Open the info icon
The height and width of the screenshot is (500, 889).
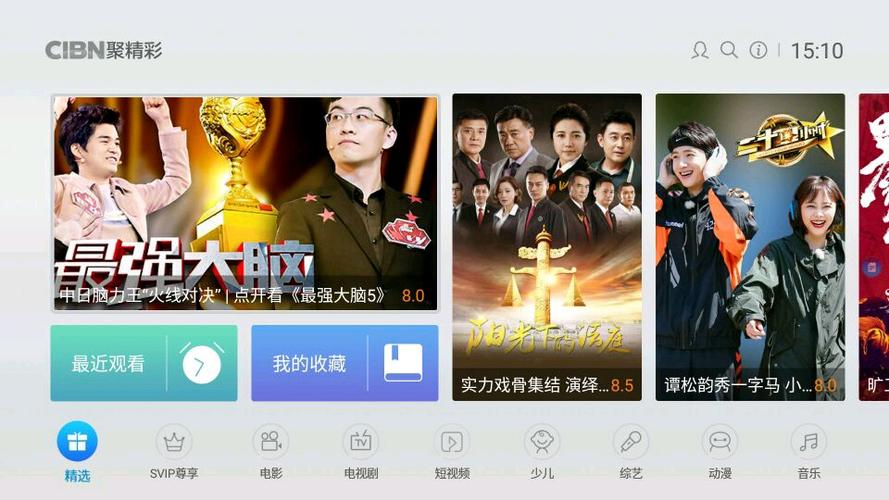[x=758, y=50]
